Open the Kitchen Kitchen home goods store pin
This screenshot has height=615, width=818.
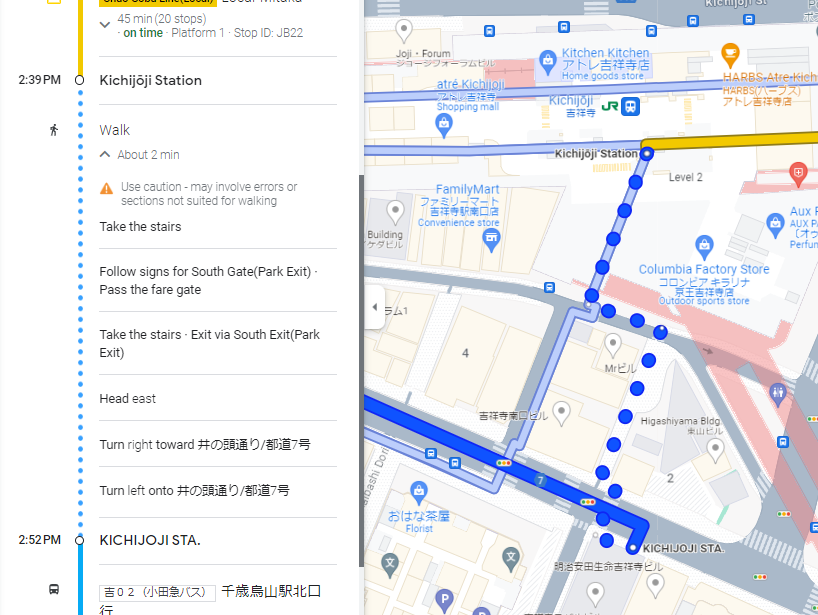[548, 62]
